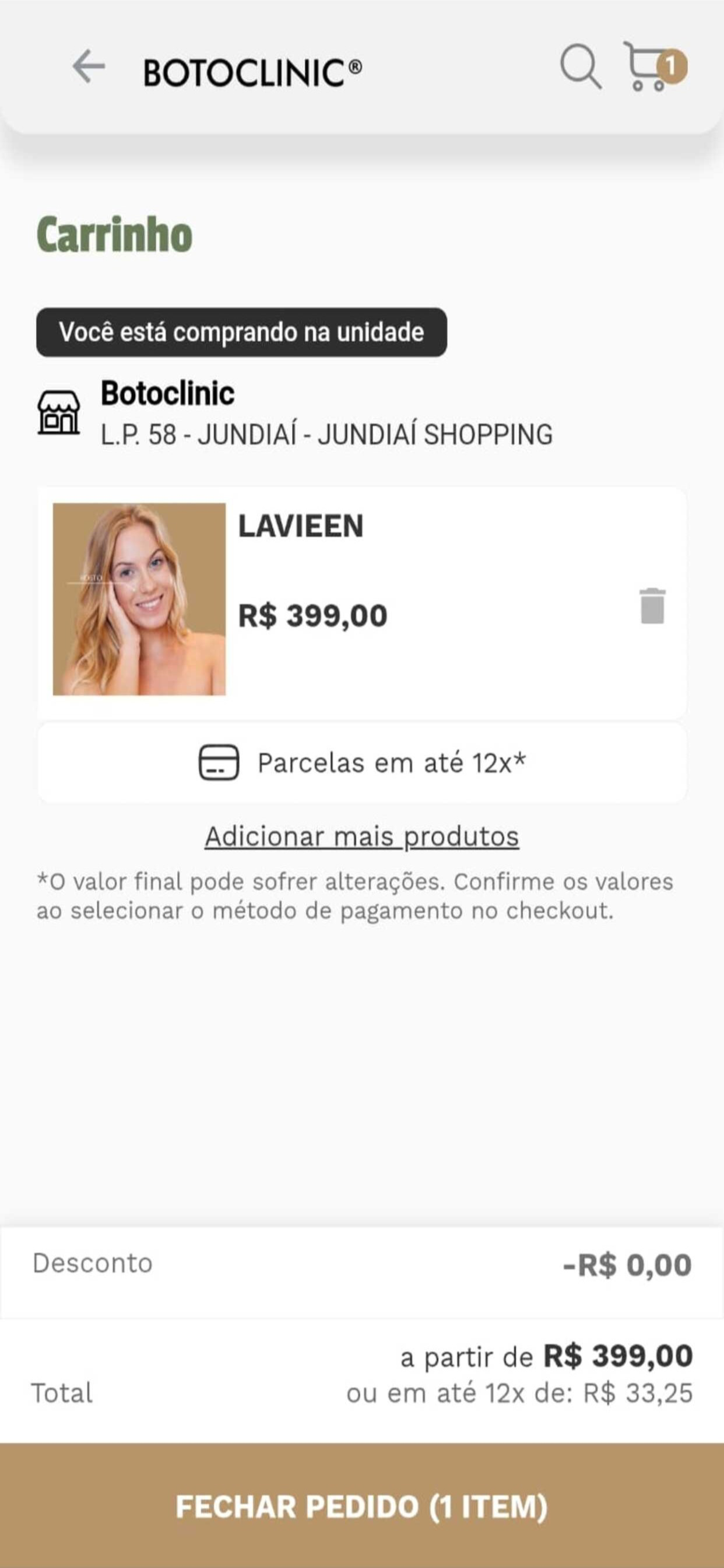The image size is (724, 1568).
Task: Open Parcelas em até 12x details
Action: click(x=362, y=762)
